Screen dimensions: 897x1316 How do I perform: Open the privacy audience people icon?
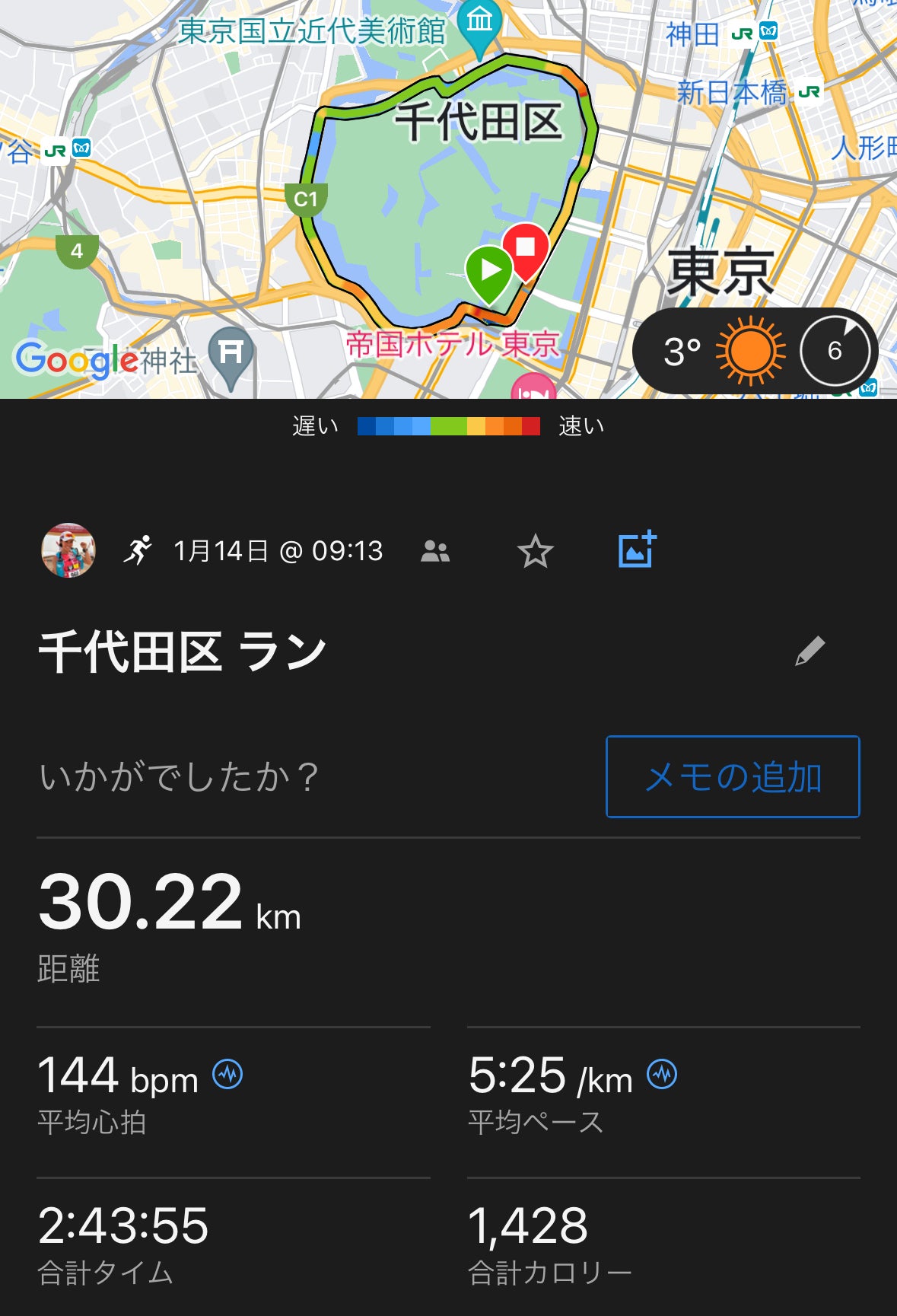[435, 551]
